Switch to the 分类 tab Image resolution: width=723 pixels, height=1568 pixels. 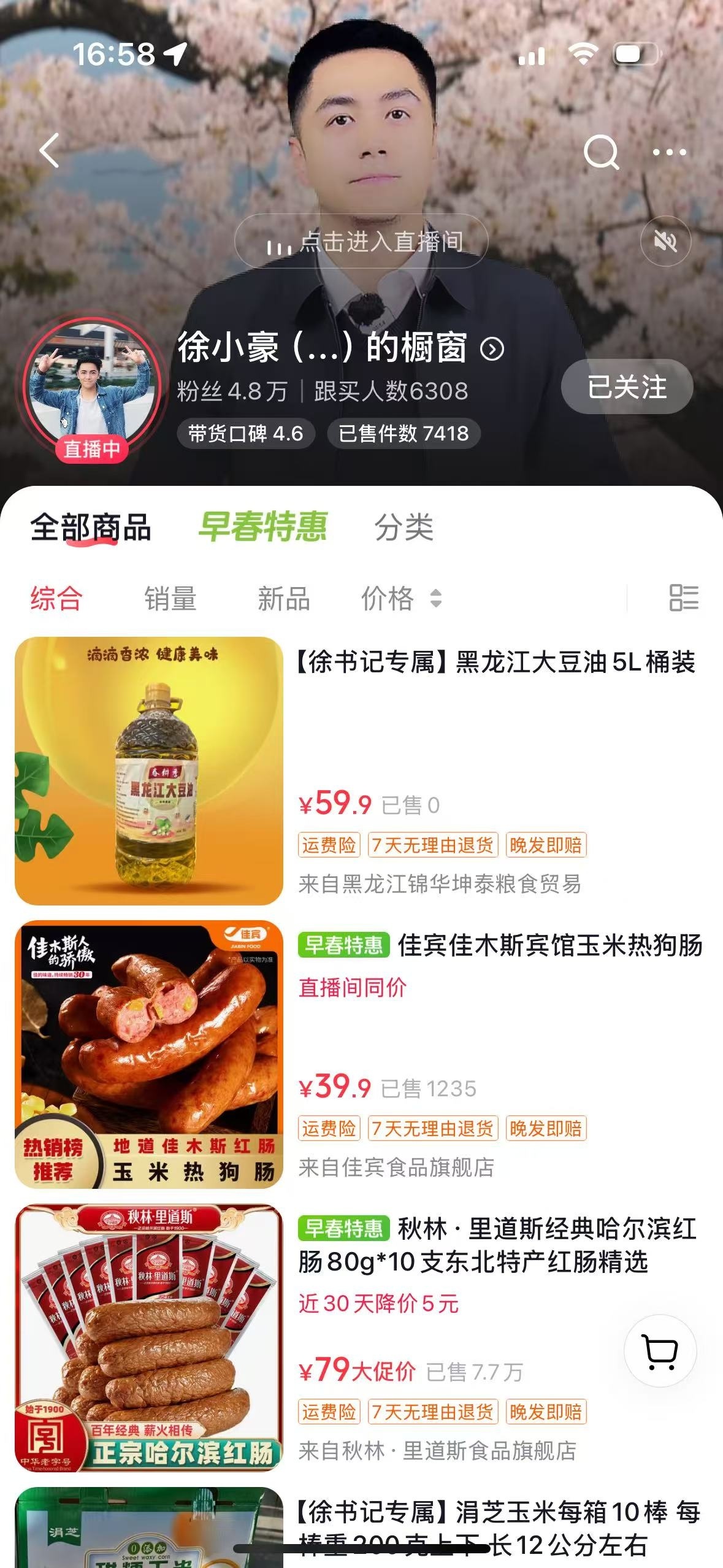click(404, 527)
